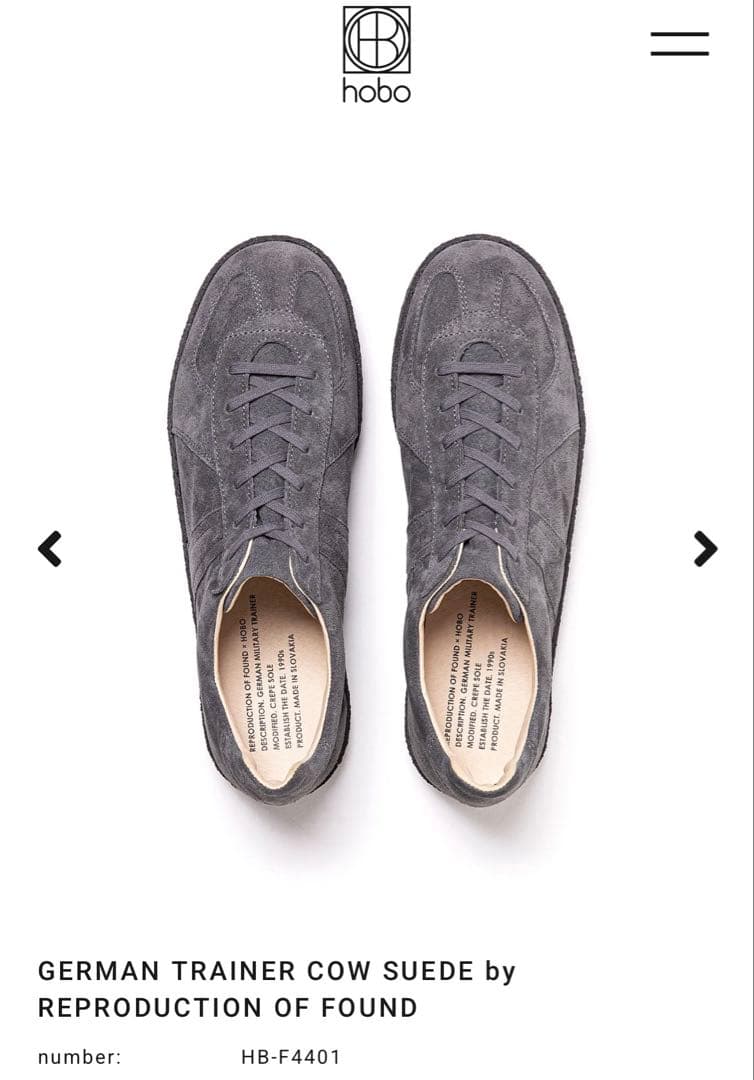Show the previous product image
The height and width of the screenshot is (1080, 754).
tap(50, 548)
